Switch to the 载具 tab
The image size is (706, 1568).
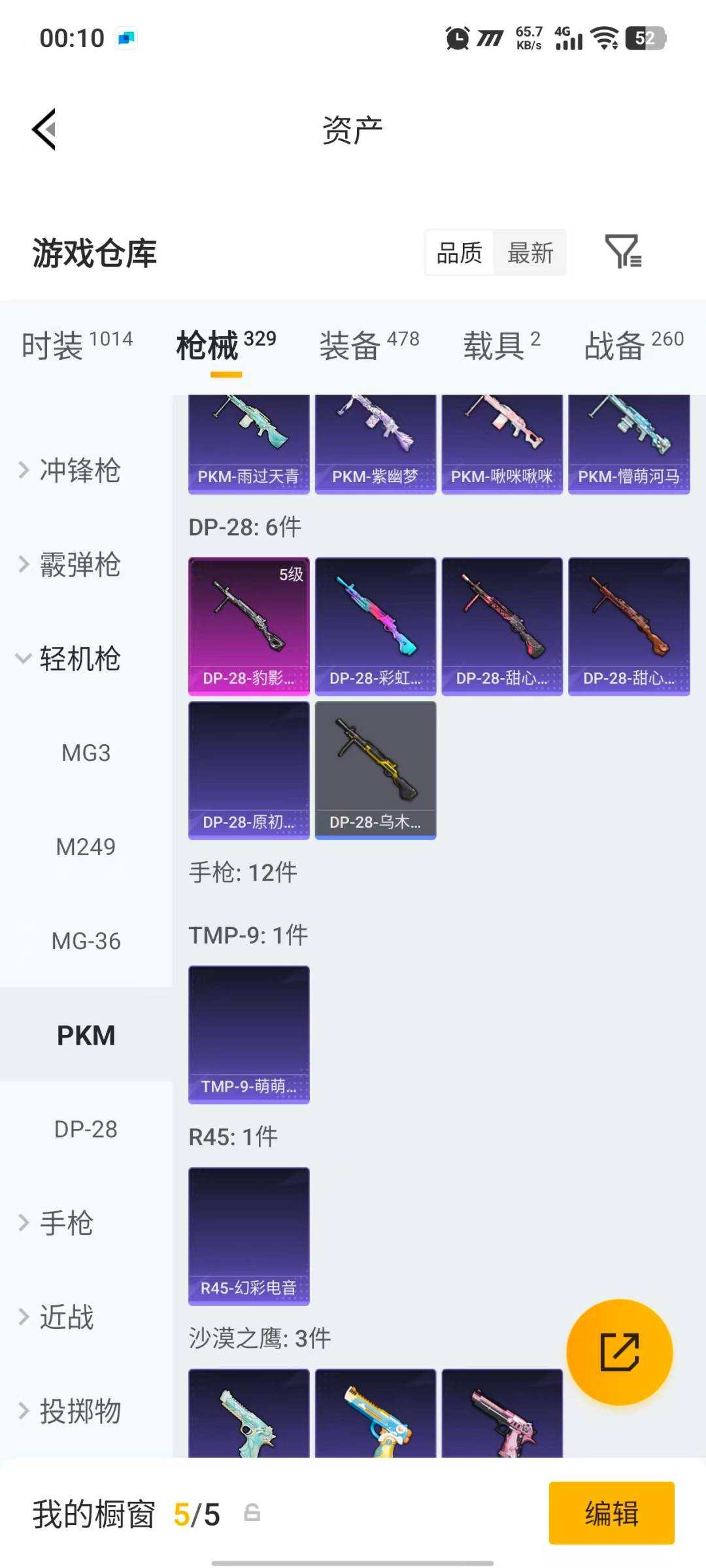(x=501, y=345)
